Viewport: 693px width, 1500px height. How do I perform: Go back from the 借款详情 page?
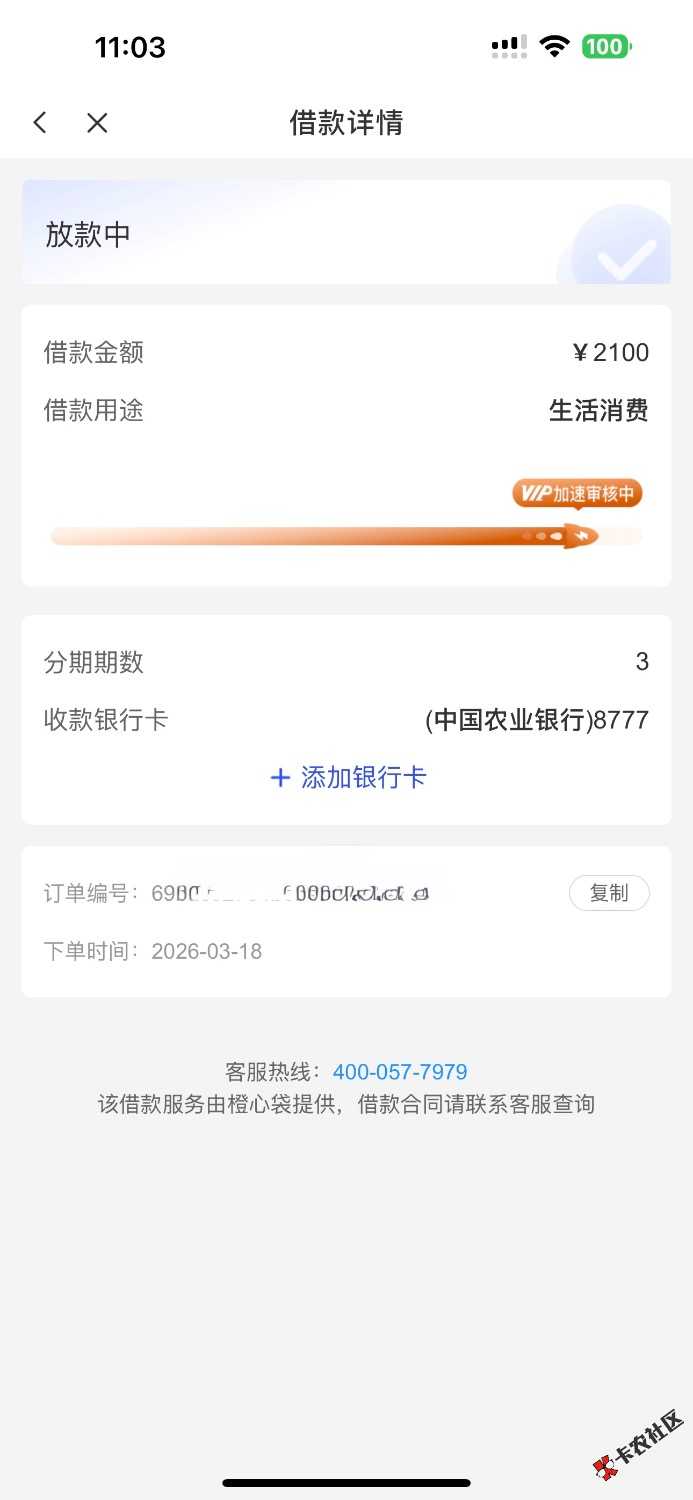40,123
